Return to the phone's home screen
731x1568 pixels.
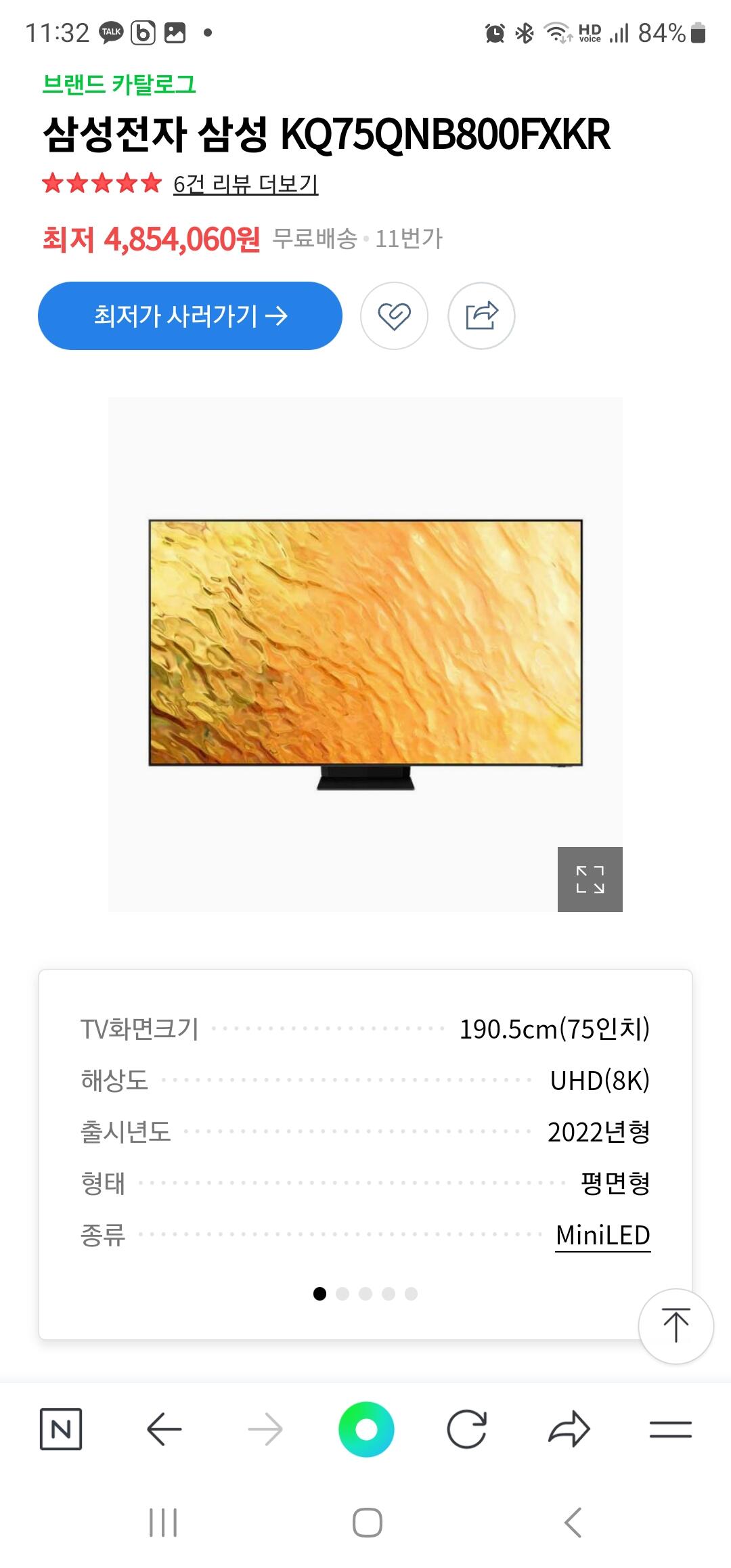(x=367, y=1523)
